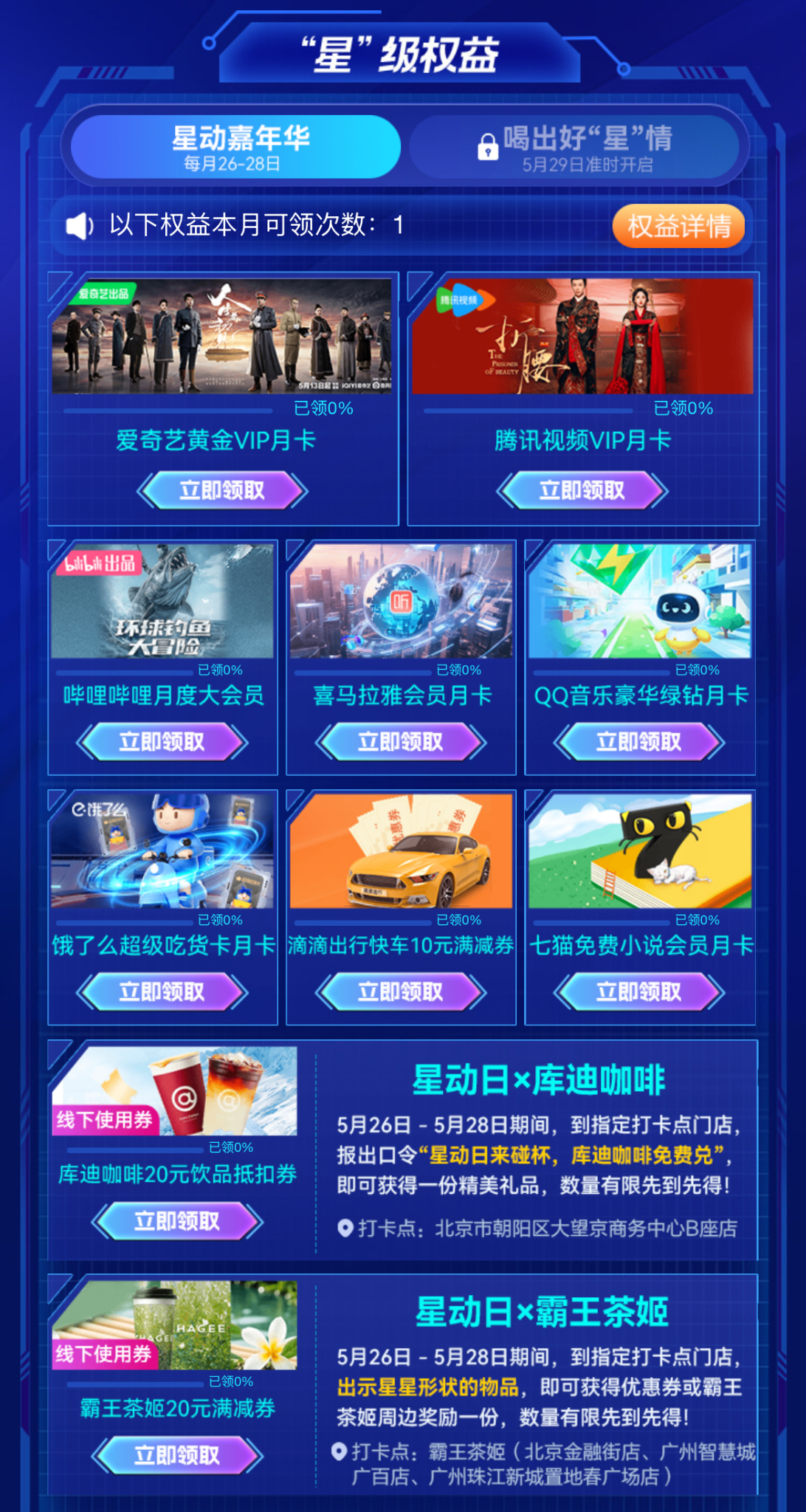The width and height of the screenshot is (806, 1512).
Task: Claim the 饿了么超级吃货卡月卡
Action: click(162, 992)
